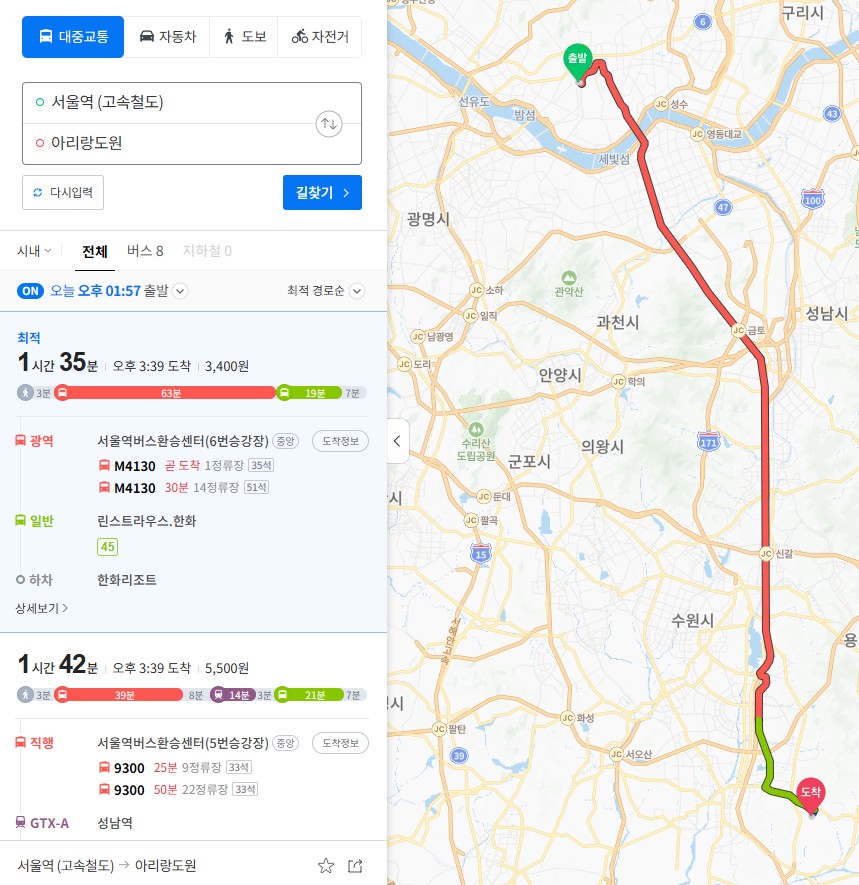Expand the 오후 01:57 출발 time picker
This screenshot has height=885, width=859.
(x=181, y=291)
